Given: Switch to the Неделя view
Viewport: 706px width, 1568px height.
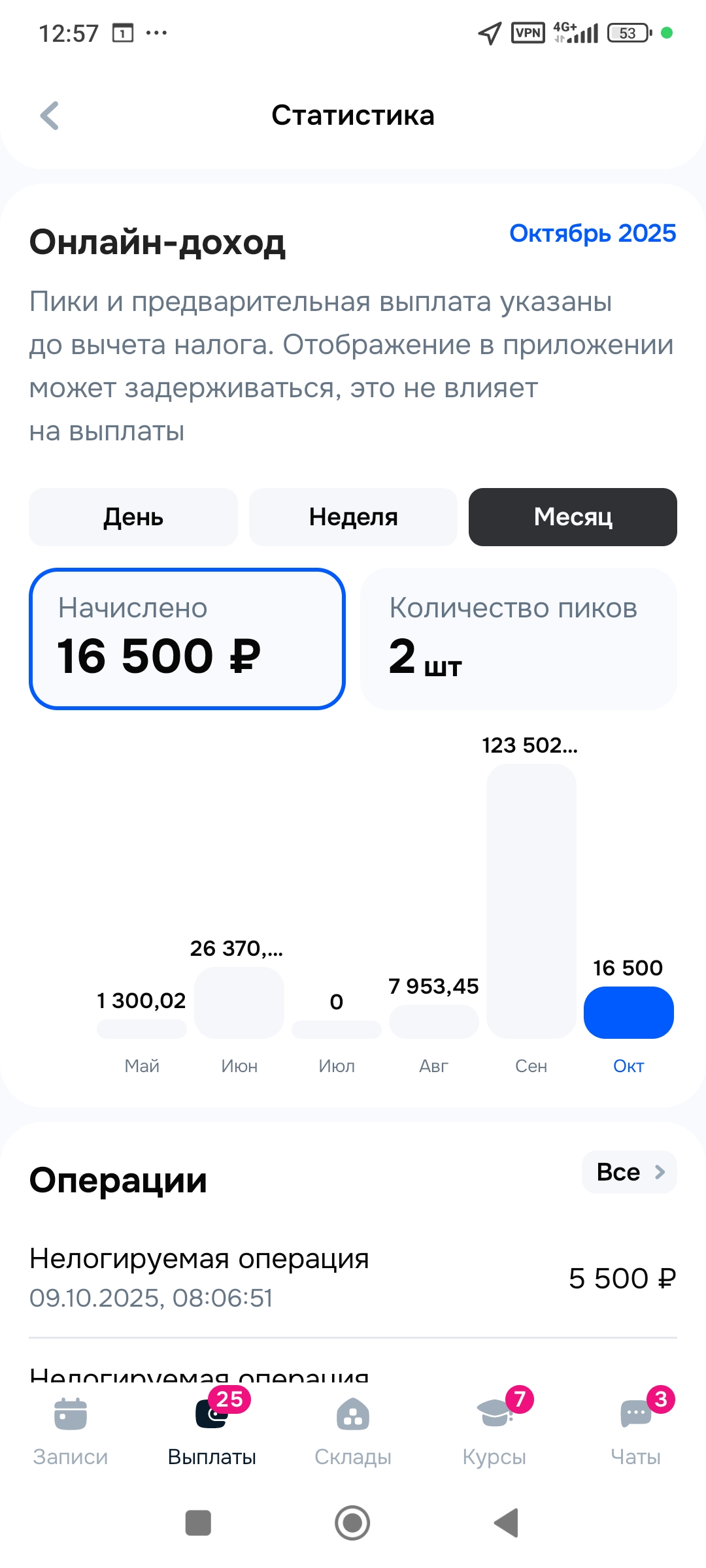Looking at the screenshot, I should (353, 517).
